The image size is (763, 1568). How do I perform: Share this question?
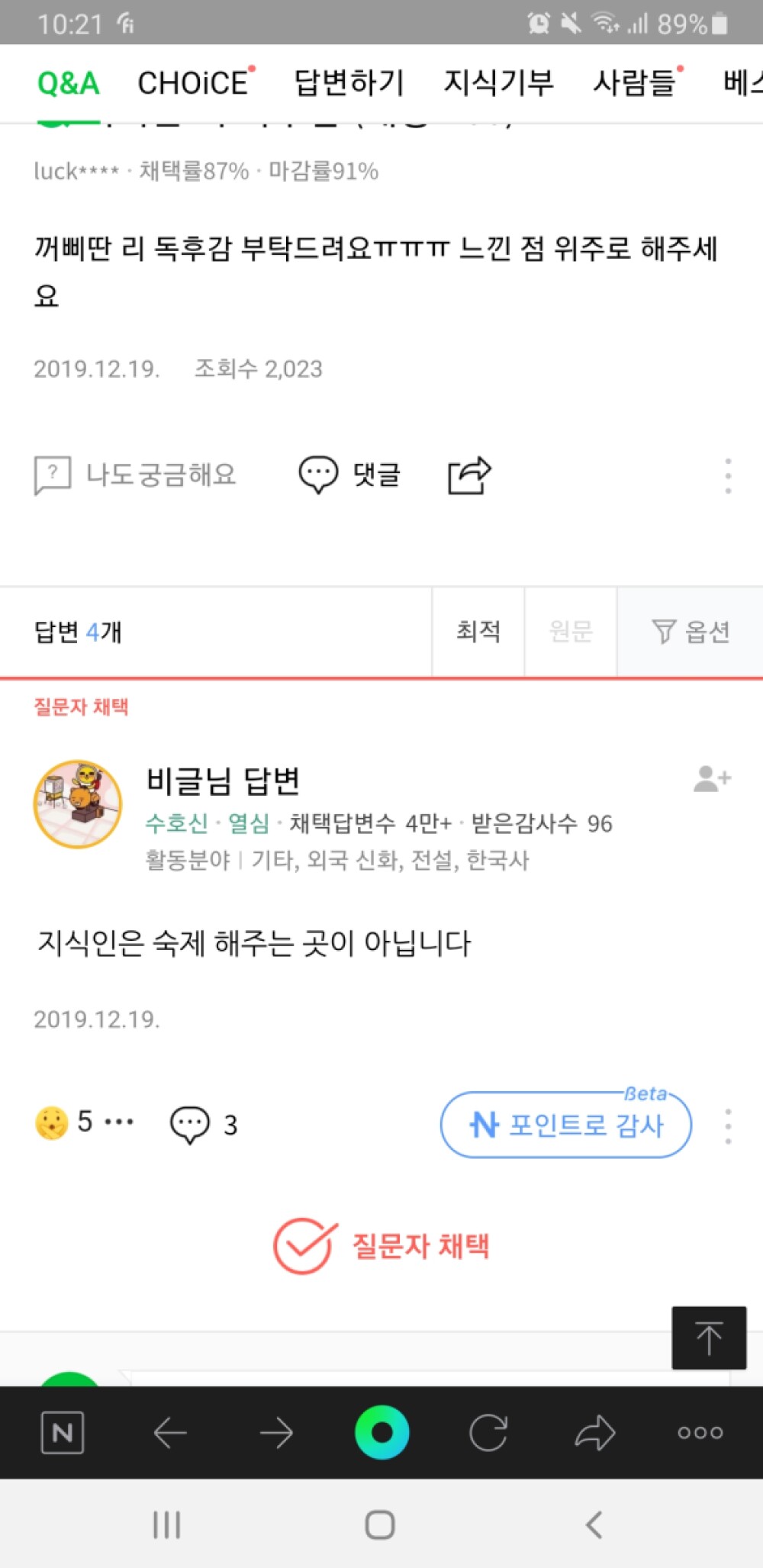[468, 475]
